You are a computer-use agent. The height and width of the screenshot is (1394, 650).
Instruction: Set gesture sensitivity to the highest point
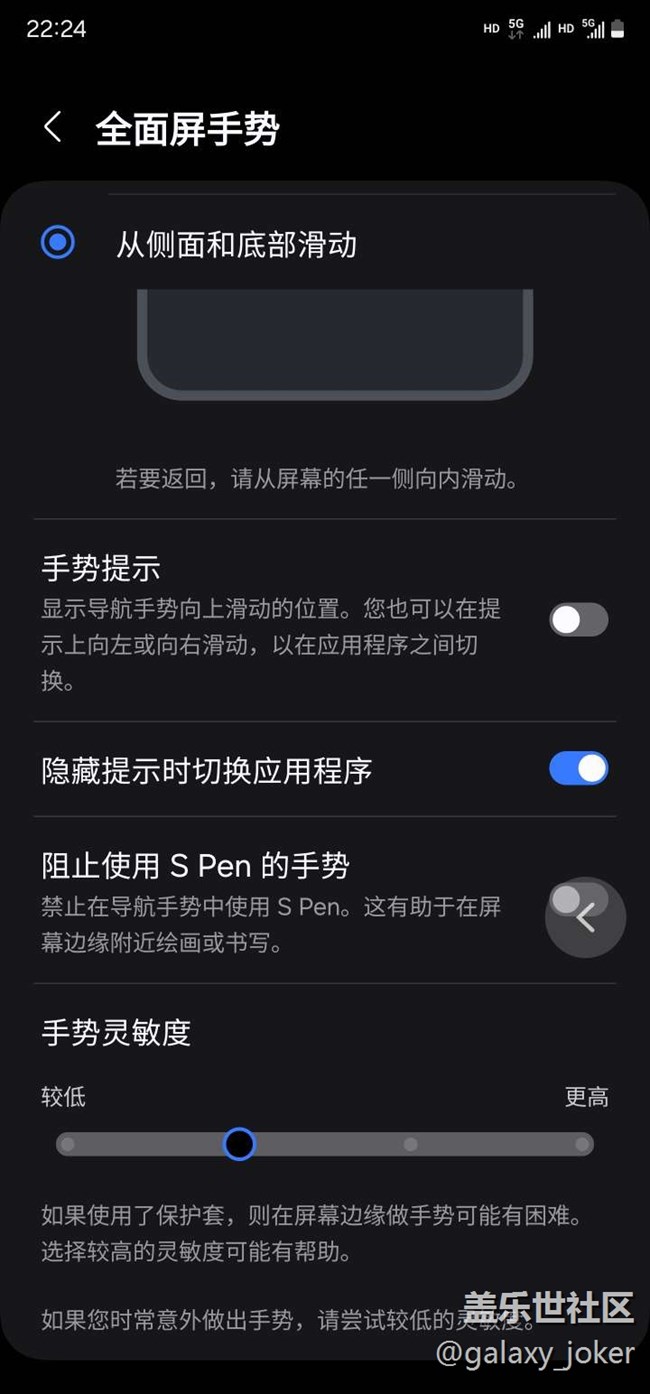(x=582, y=1144)
